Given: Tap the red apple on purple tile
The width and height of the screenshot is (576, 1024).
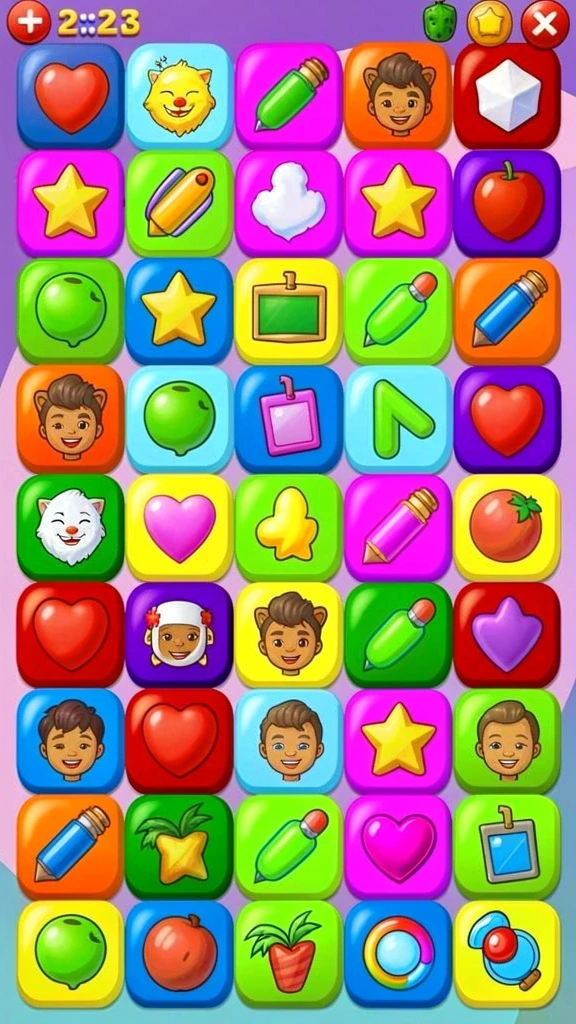Looking at the screenshot, I should click(507, 203).
